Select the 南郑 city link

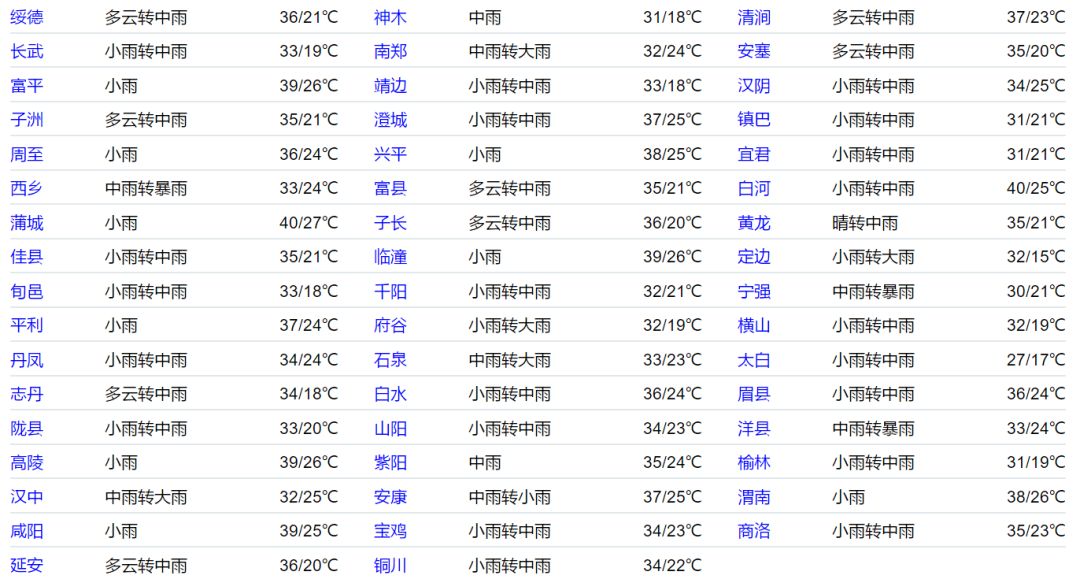click(x=390, y=51)
